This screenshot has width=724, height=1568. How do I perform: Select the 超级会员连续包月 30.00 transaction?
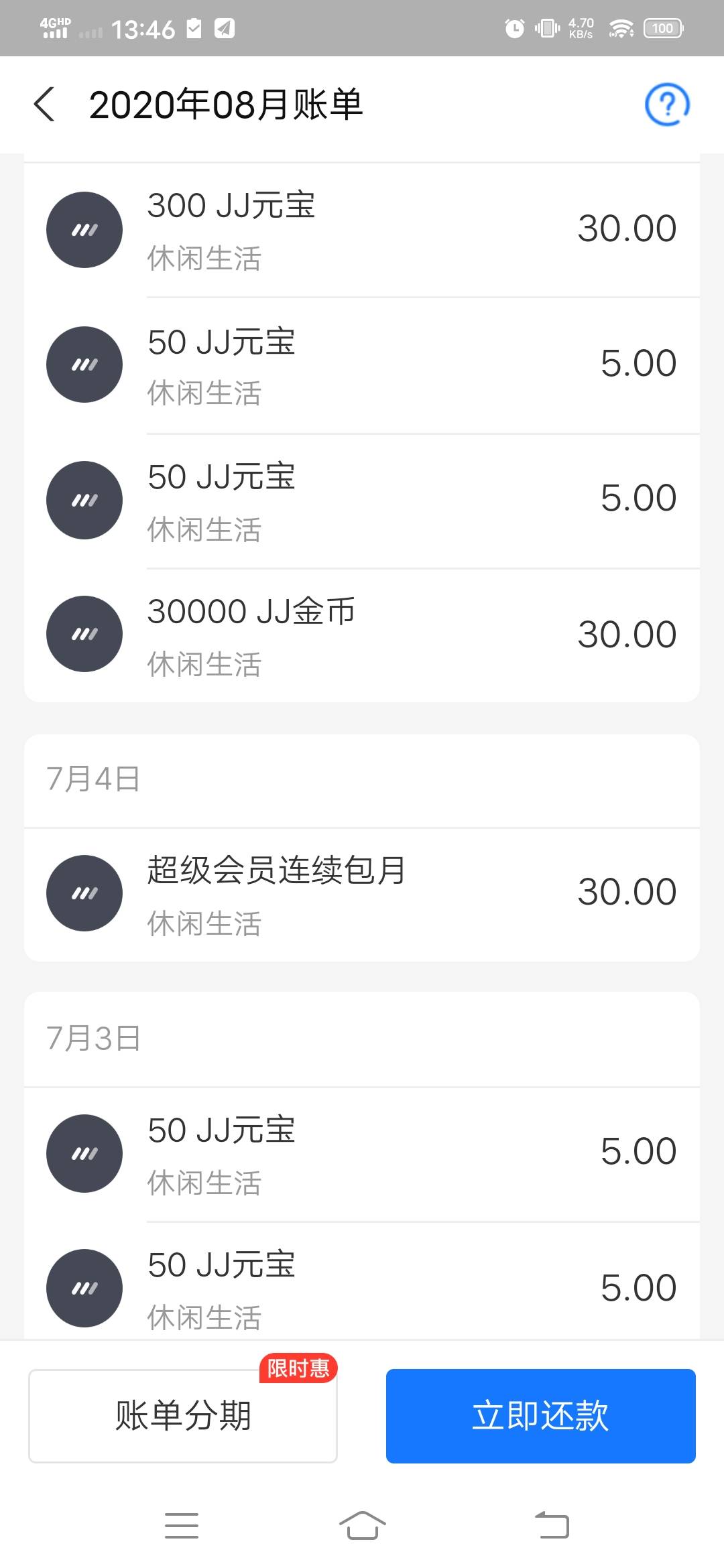click(362, 893)
